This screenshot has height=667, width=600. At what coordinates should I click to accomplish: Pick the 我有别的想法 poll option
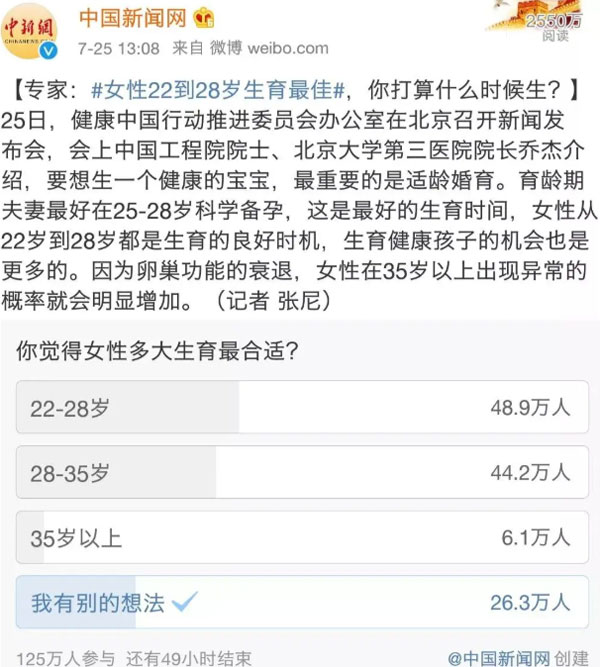click(x=300, y=602)
